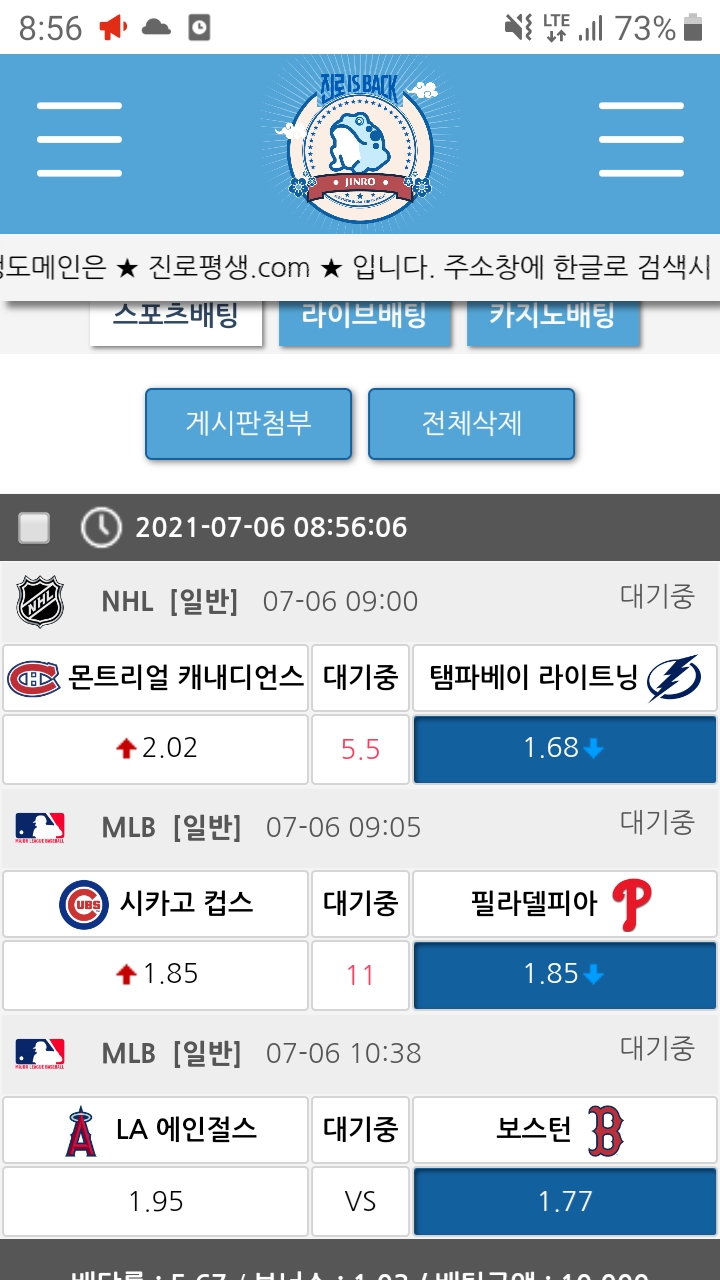The height and width of the screenshot is (1280, 720).
Task: Open the right hamburger menu
Action: pos(640,139)
